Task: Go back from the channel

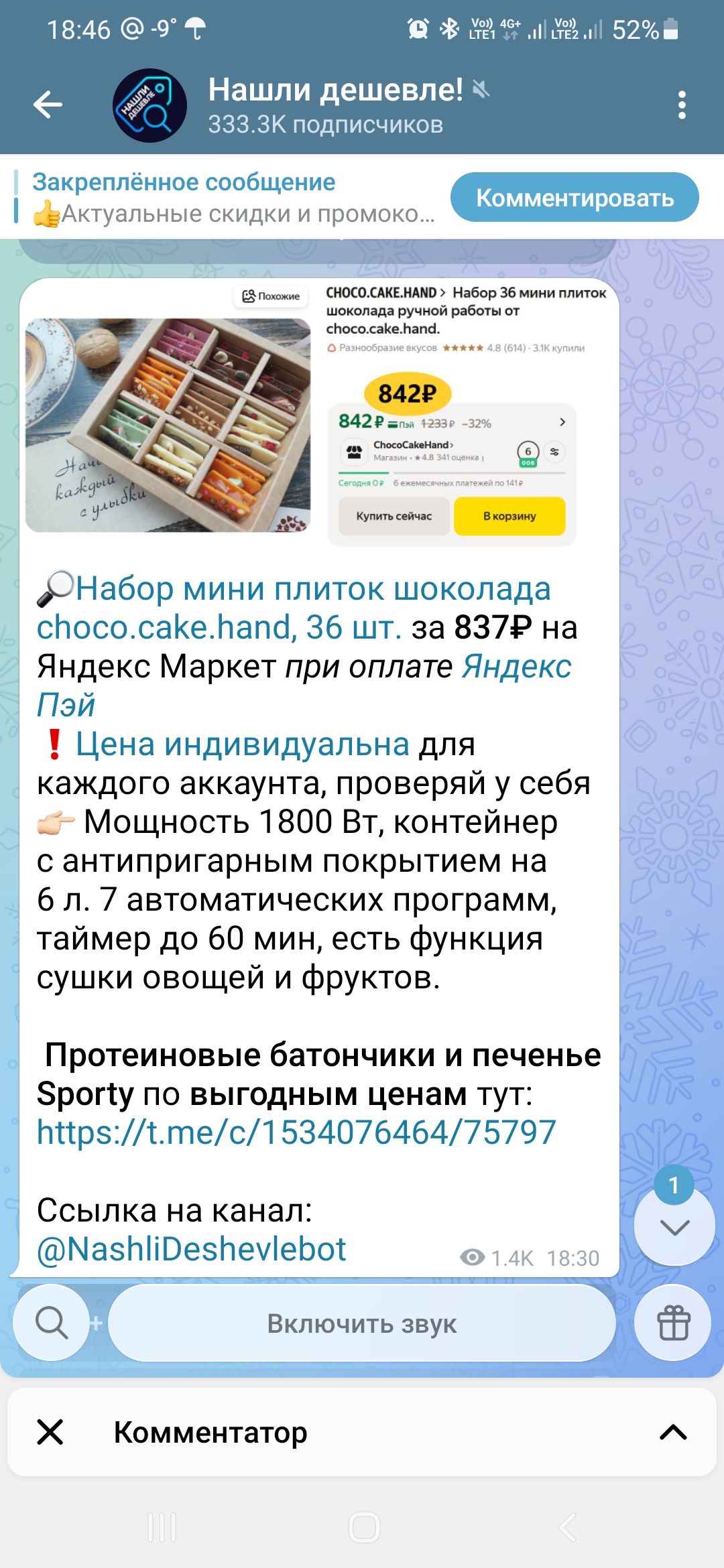Action: (48, 105)
